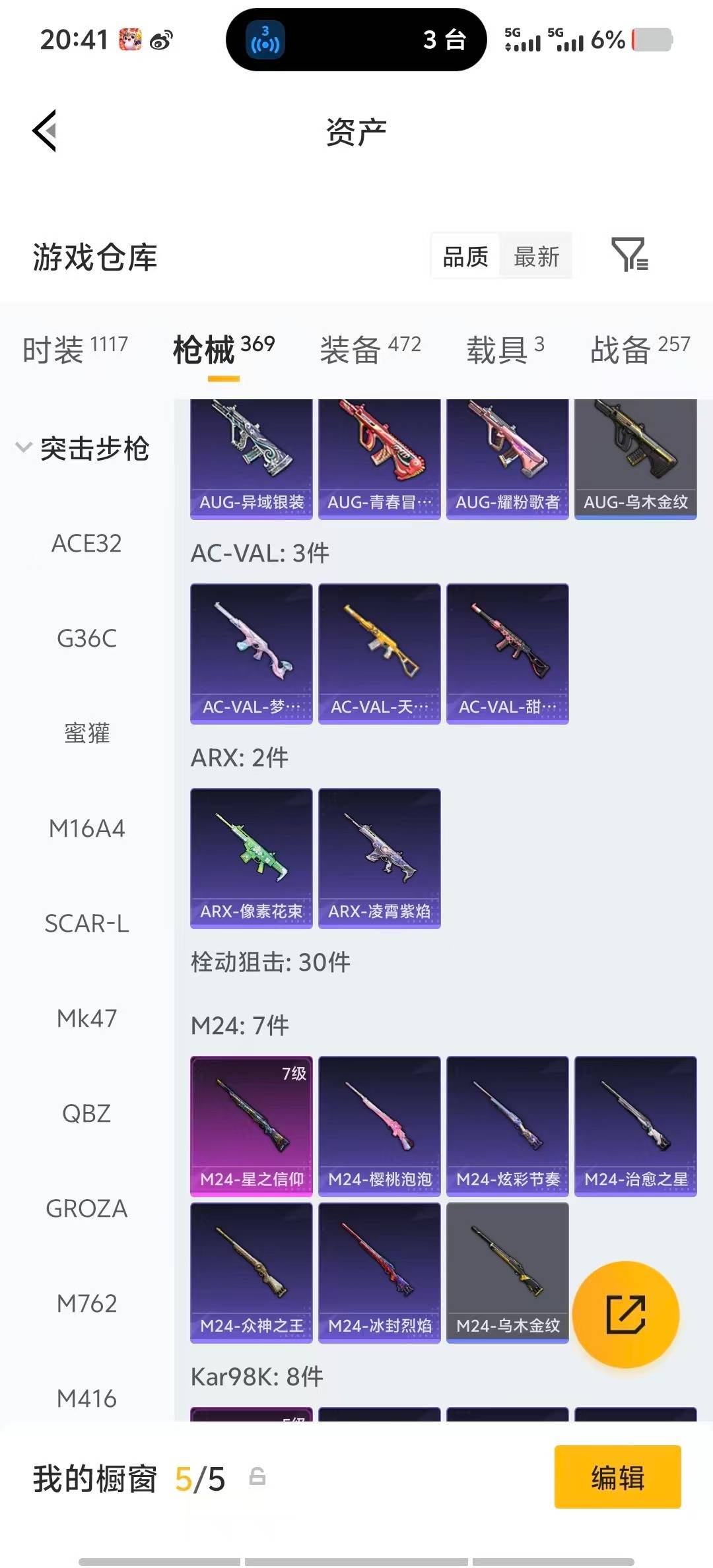The width and height of the screenshot is (713, 1568).
Task: Select G36C from the weapon sidebar
Action: point(86,638)
